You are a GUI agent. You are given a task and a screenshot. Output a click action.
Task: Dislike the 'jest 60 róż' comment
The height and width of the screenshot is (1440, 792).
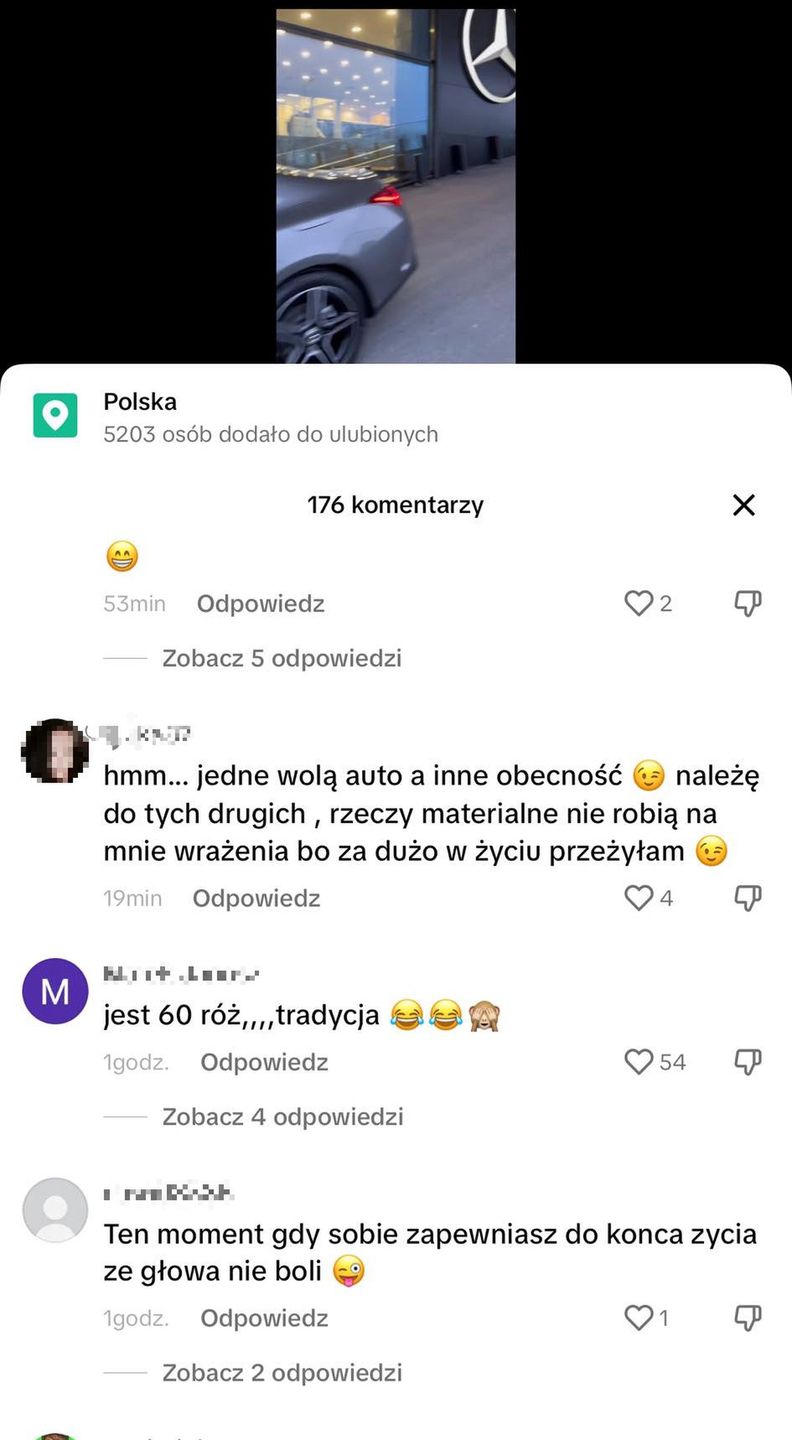(x=748, y=1061)
